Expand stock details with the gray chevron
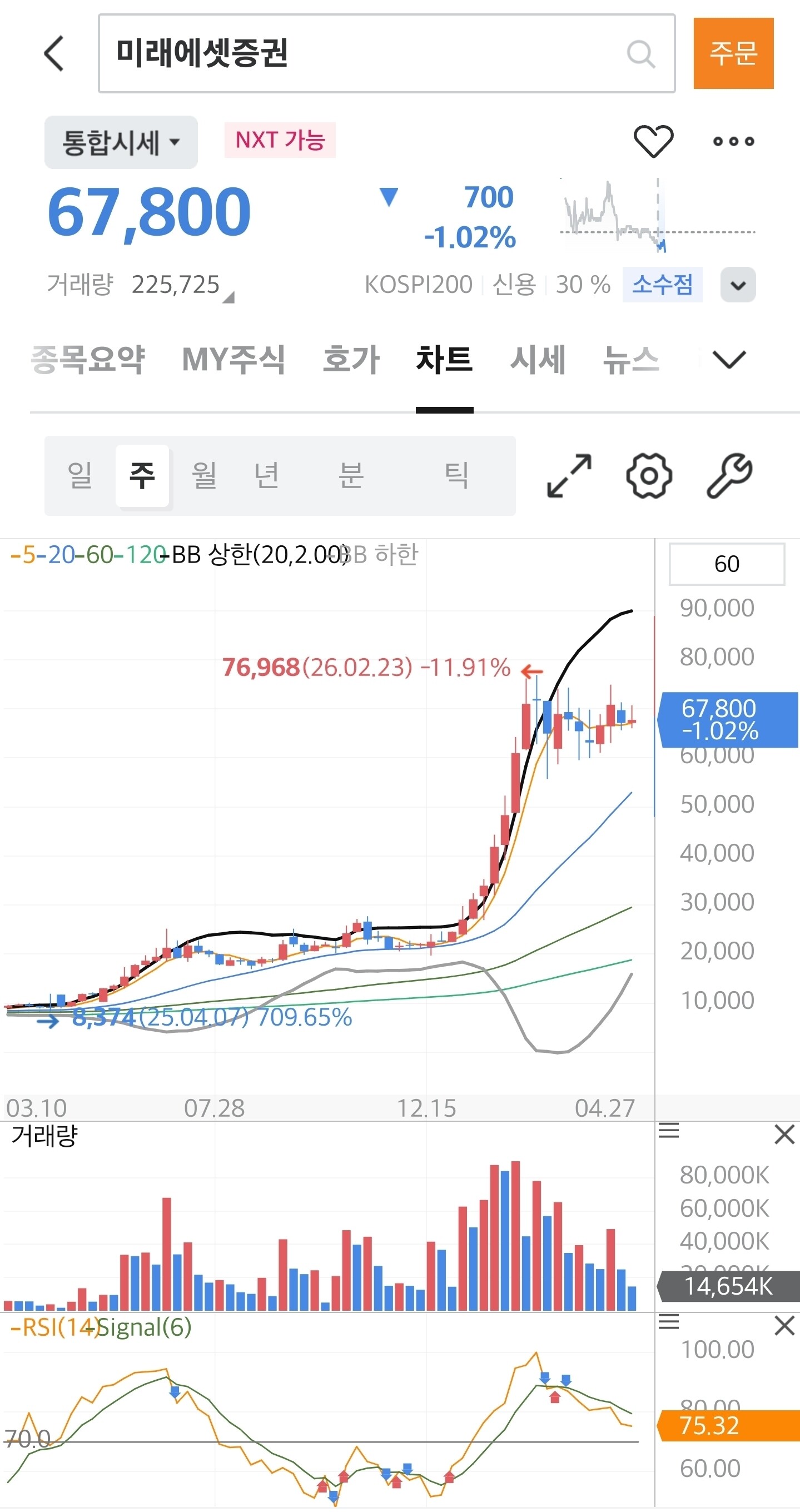Viewport: 800px width, 1512px height. 738,285
